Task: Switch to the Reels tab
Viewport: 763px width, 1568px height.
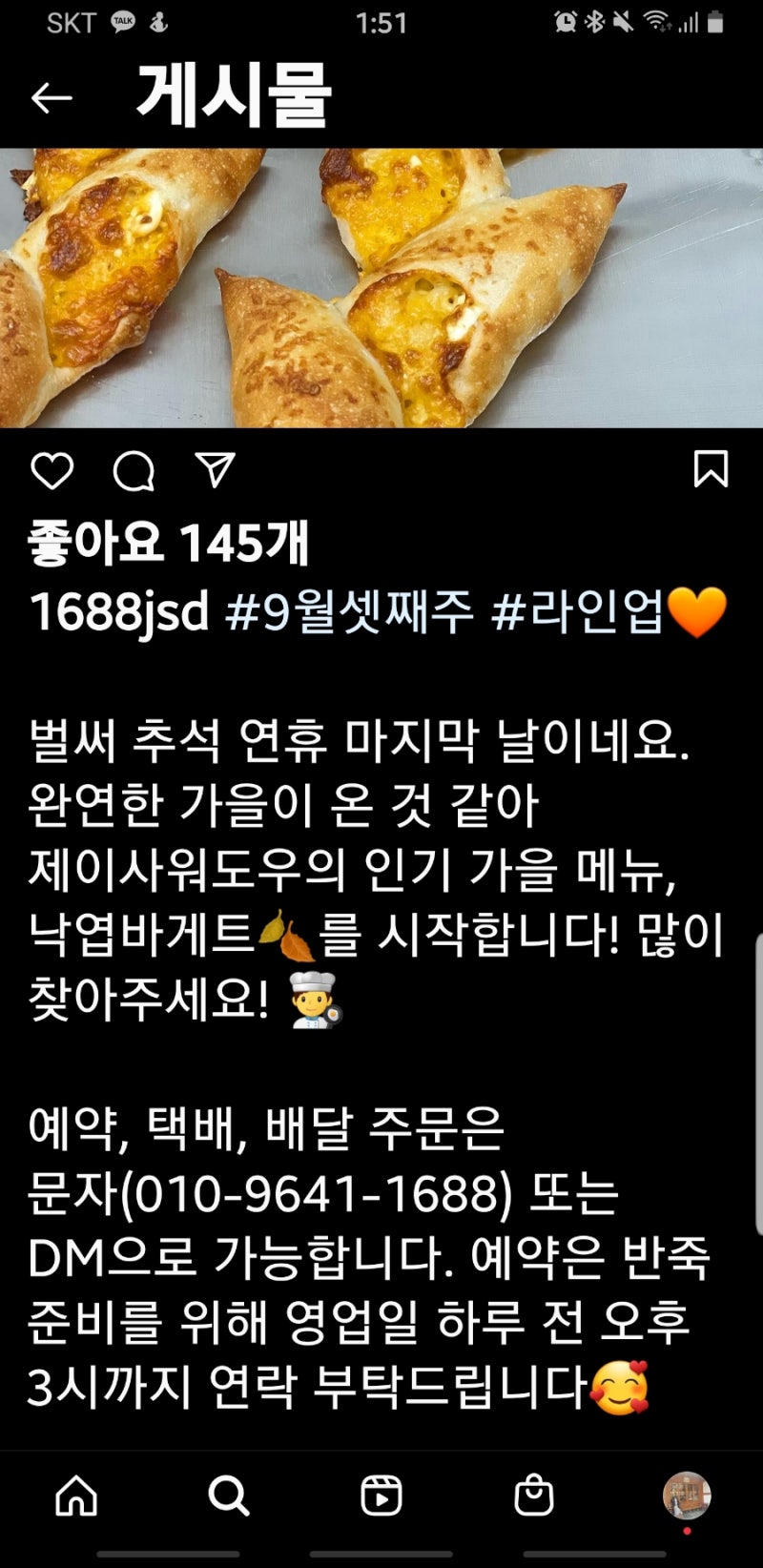Action: click(381, 1496)
